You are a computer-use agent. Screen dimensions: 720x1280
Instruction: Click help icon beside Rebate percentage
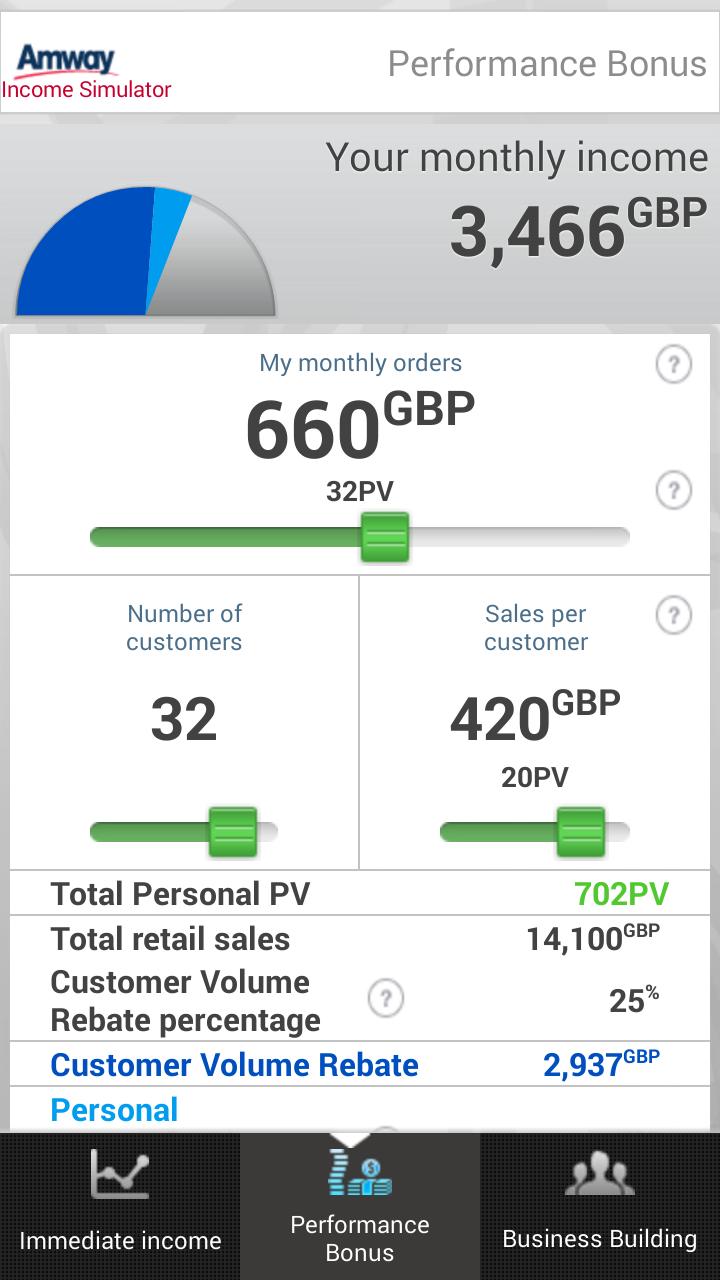[385, 997]
